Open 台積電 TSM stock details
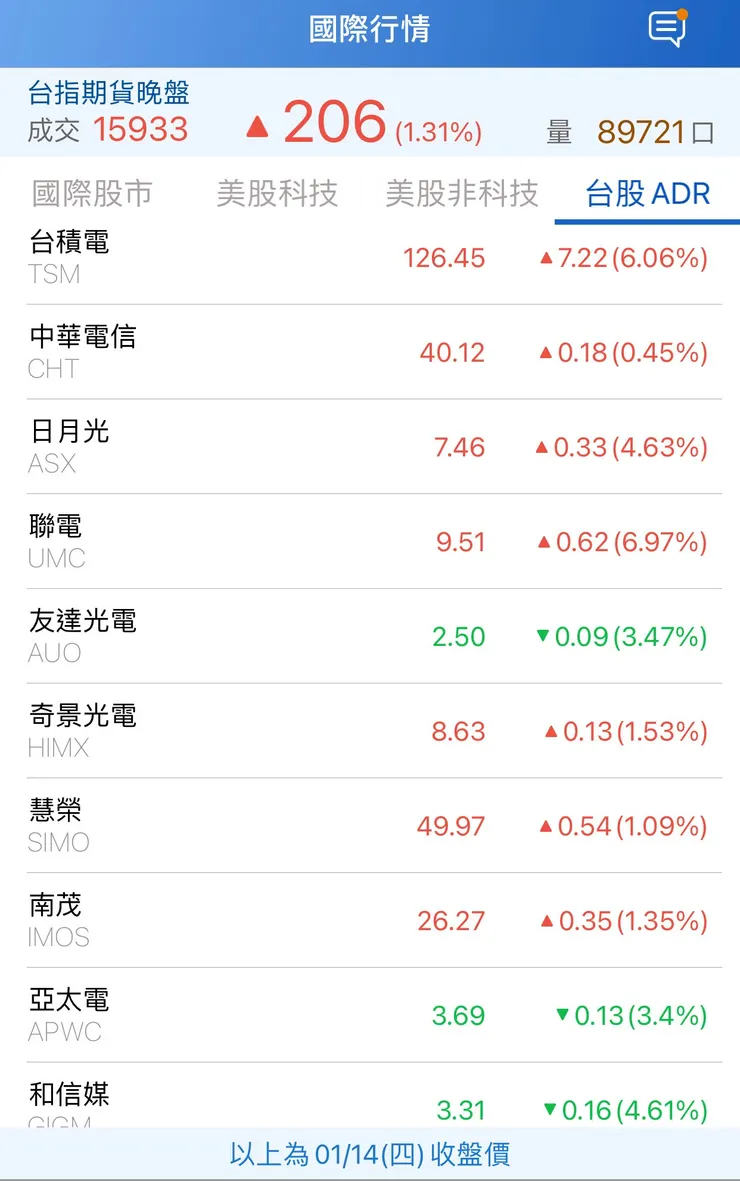Viewport: 740px width, 1181px height. (370, 258)
